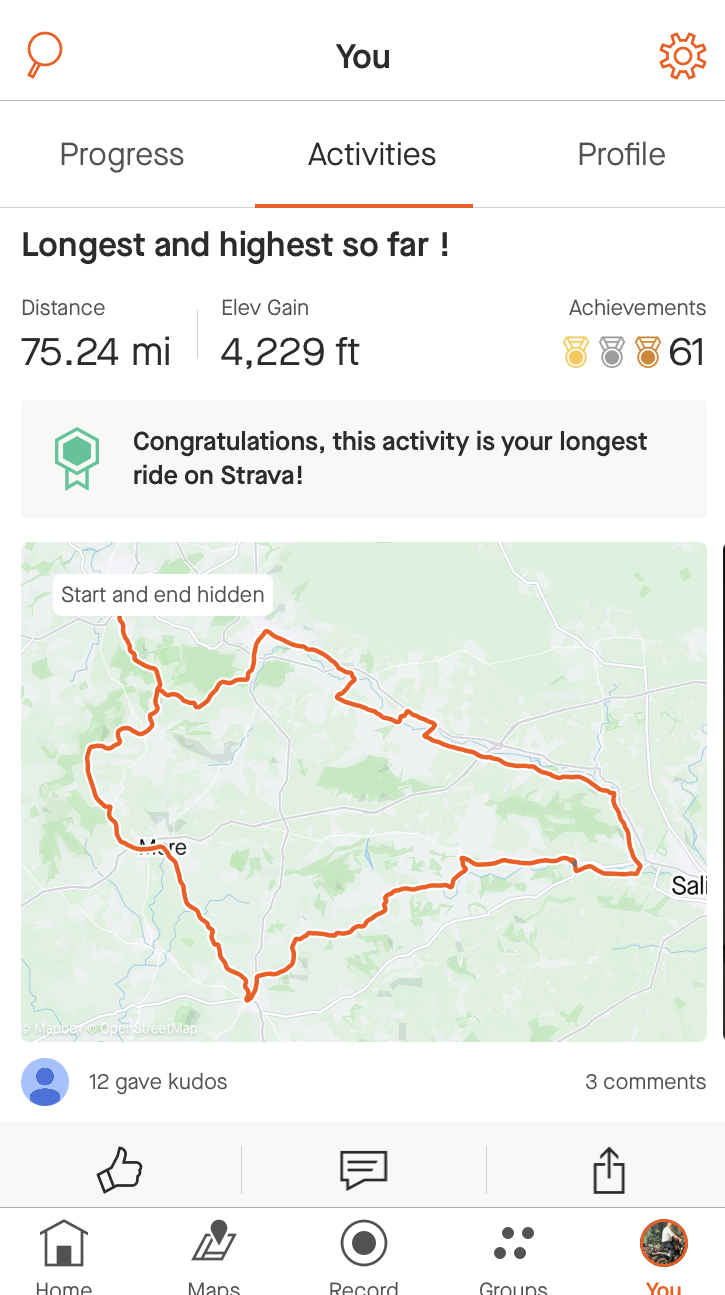Open the "Longest and highest so far !" activity
The width and height of the screenshot is (725, 1295).
[x=235, y=245]
